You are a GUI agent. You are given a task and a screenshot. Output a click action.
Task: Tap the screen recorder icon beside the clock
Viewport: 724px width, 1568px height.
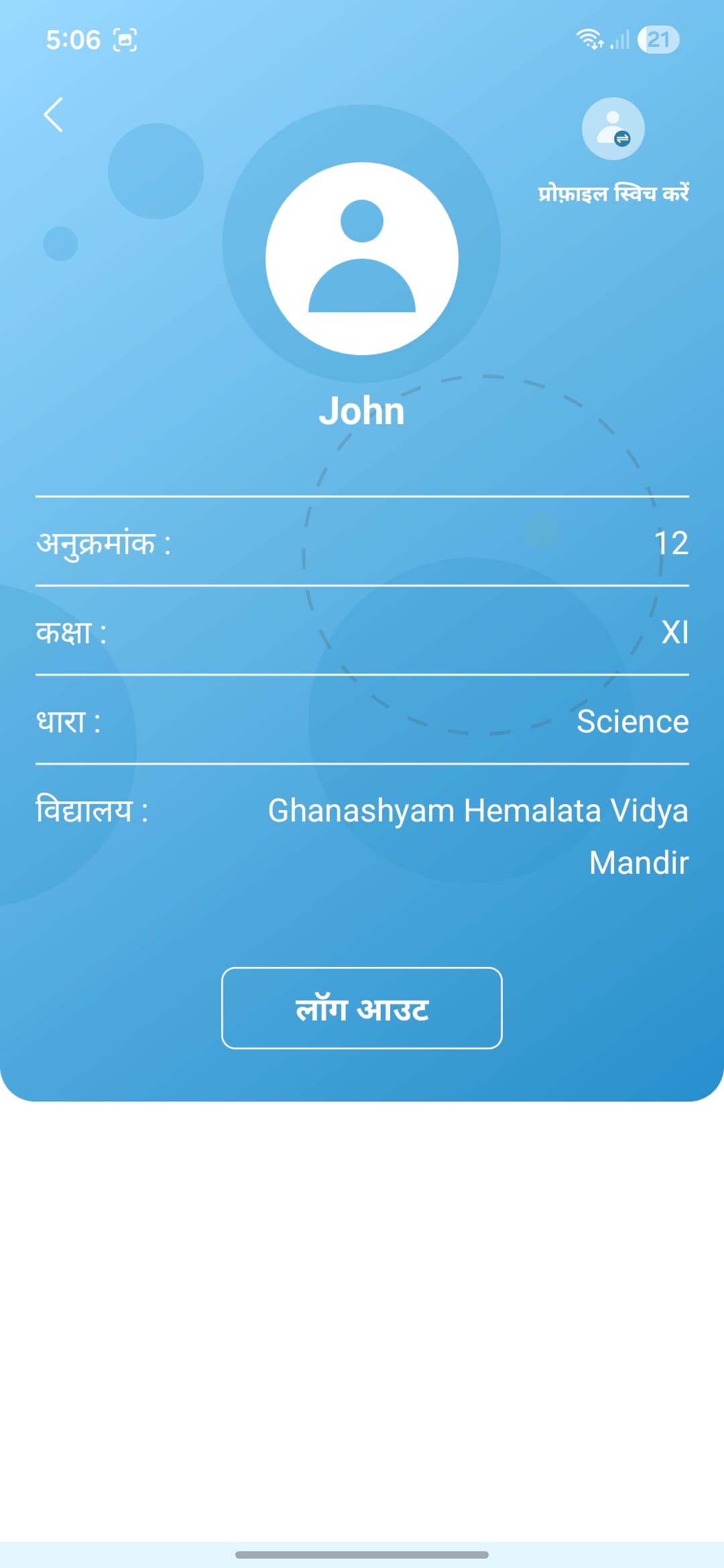(124, 39)
